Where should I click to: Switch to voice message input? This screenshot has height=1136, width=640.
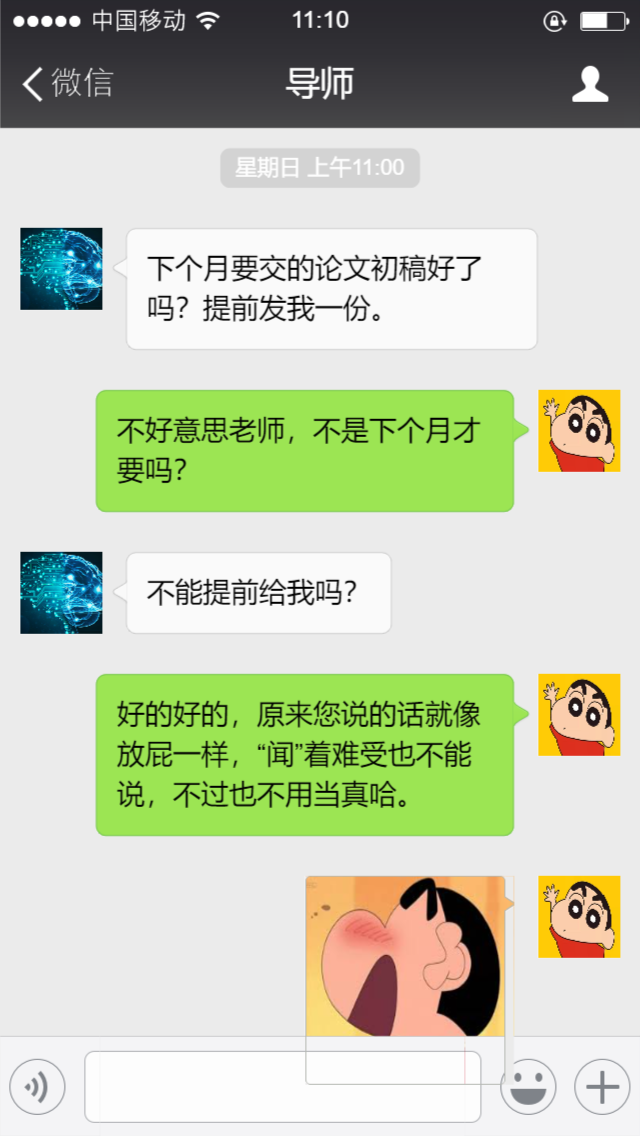point(37,1086)
